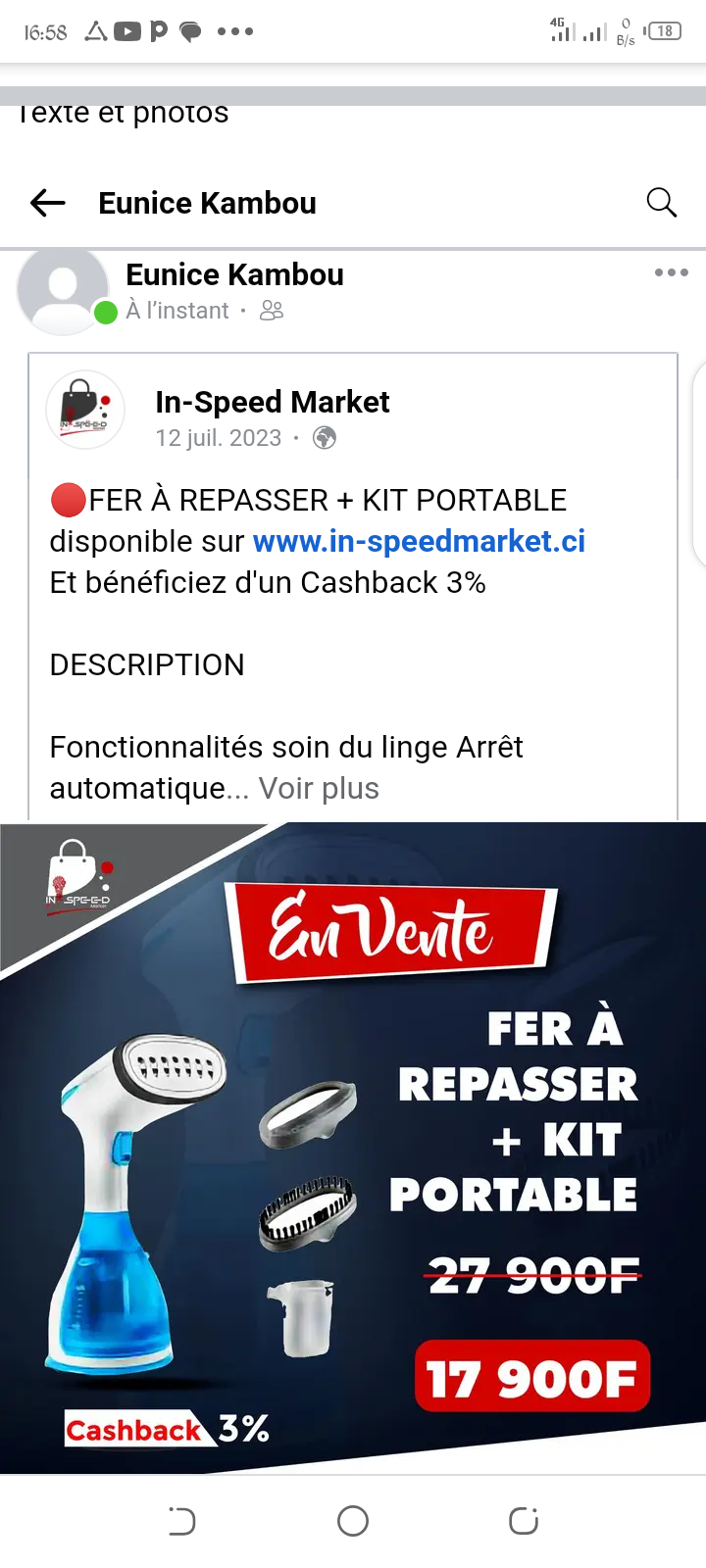Go back using the header arrow

(47, 203)
